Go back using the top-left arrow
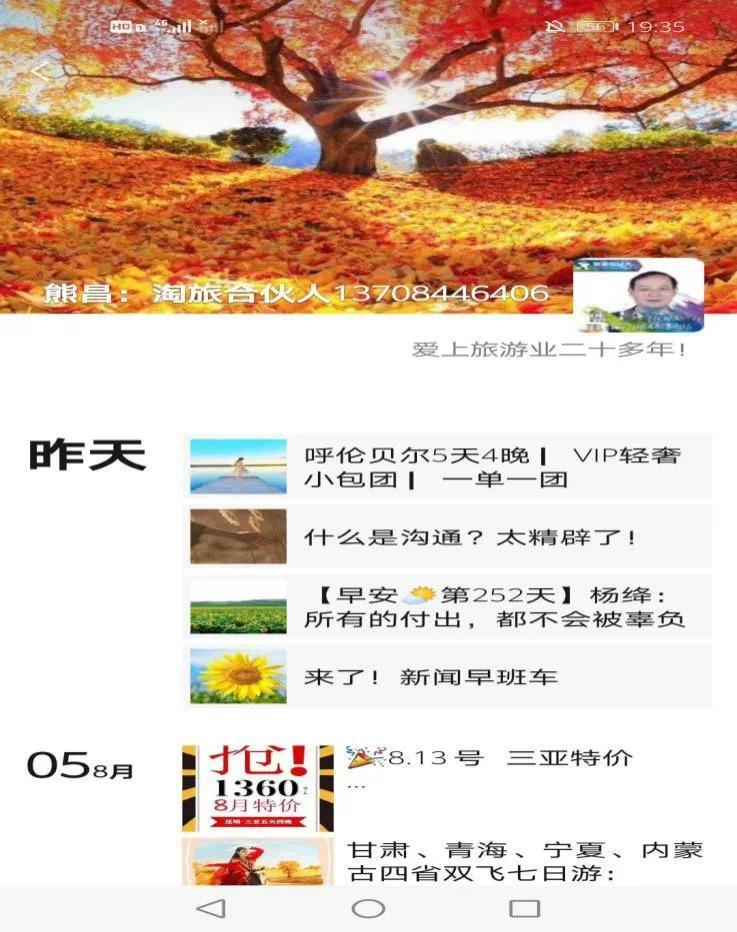This screenshot has width=737, height=932. 40,73
